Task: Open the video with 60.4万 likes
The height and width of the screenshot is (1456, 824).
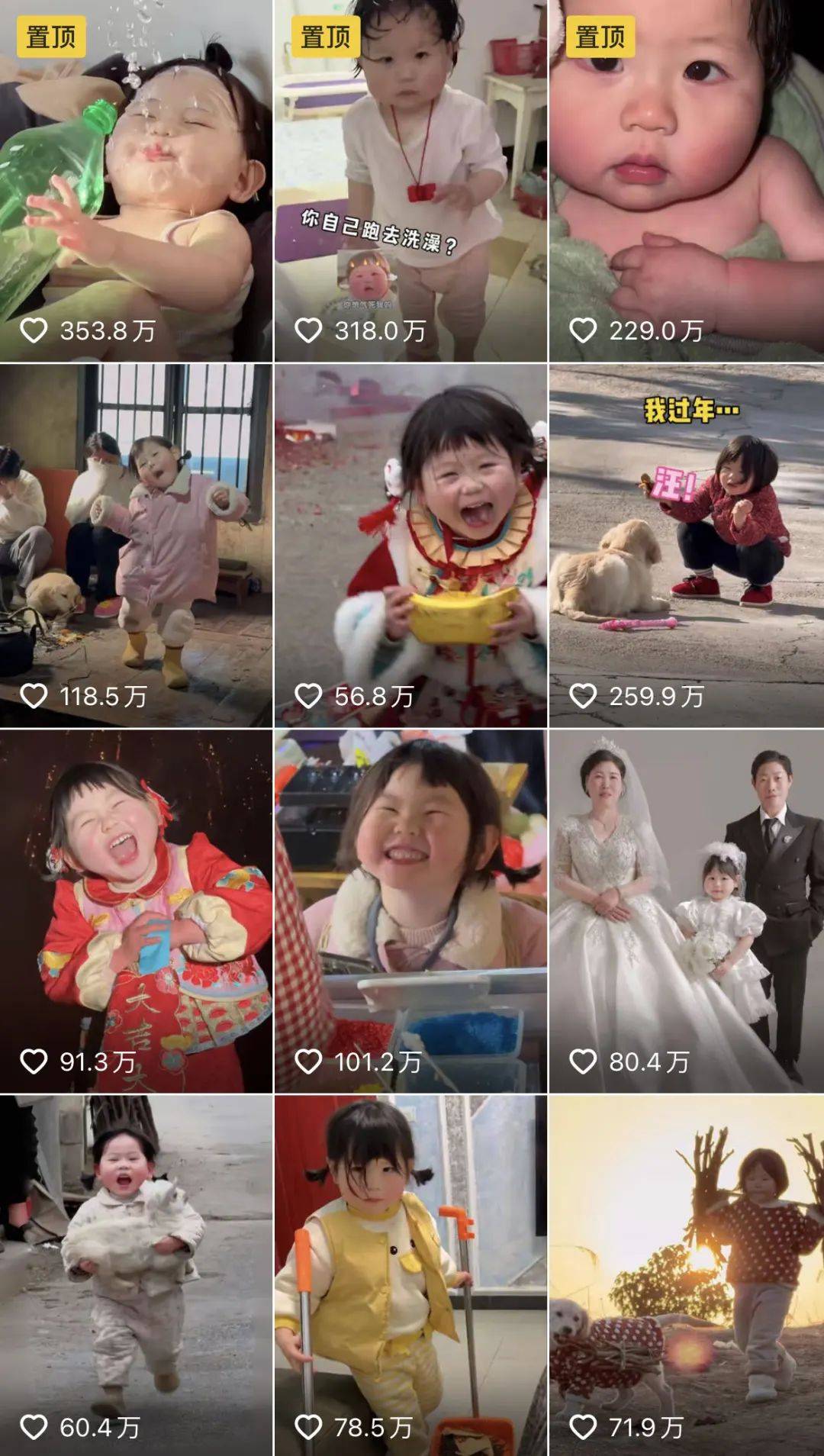Action: tap(136, 1274)
